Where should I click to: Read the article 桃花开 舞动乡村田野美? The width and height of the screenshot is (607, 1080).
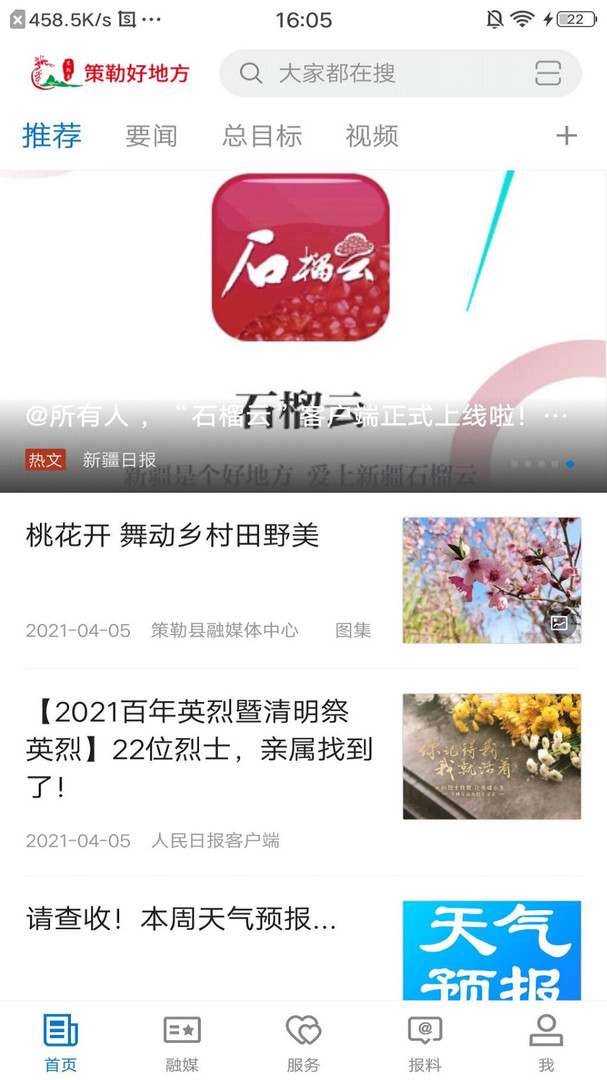tap(172, 536)
